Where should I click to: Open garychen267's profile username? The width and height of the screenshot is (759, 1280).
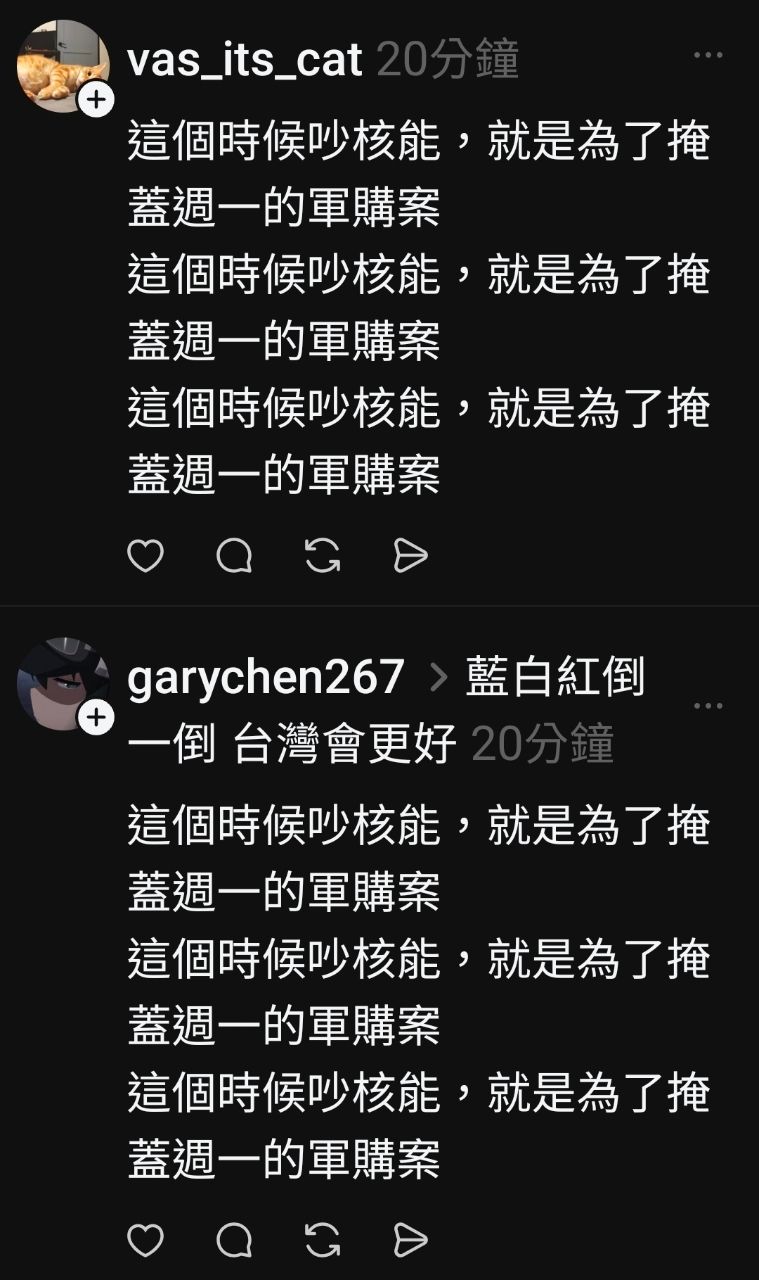pos(265,678)
